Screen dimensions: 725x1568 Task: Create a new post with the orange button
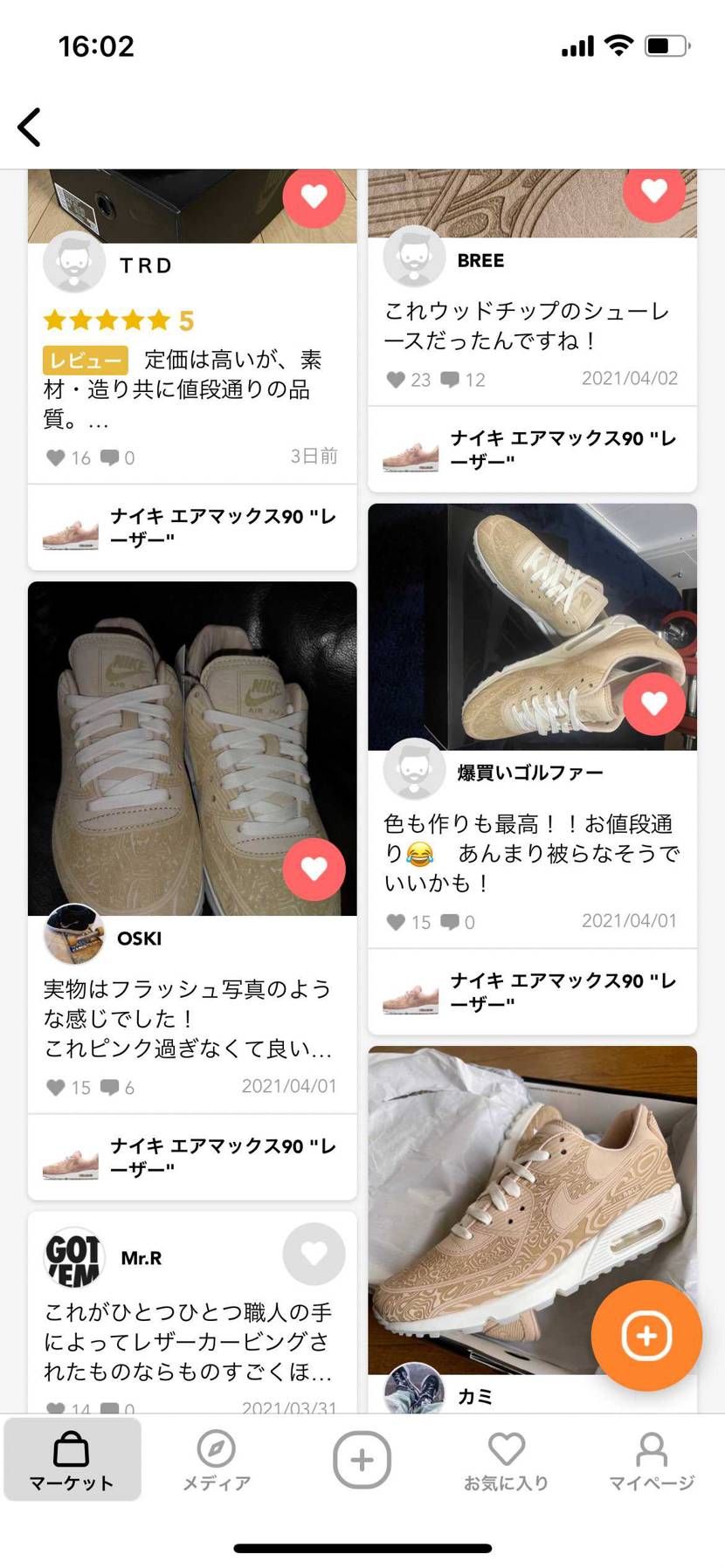pyautogui.click(x=646, y=1335)
